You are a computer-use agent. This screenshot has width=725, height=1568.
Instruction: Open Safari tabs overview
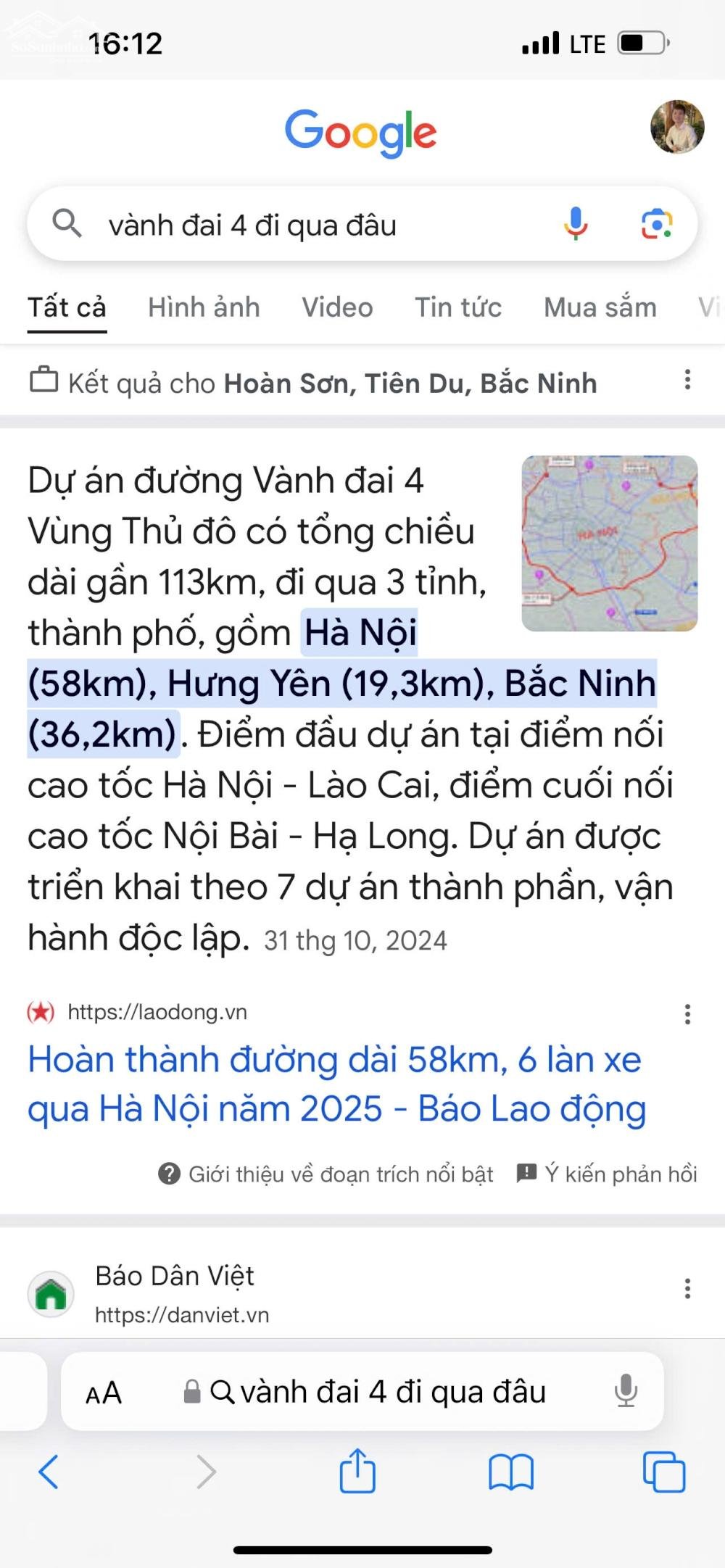pos(664,1472)
